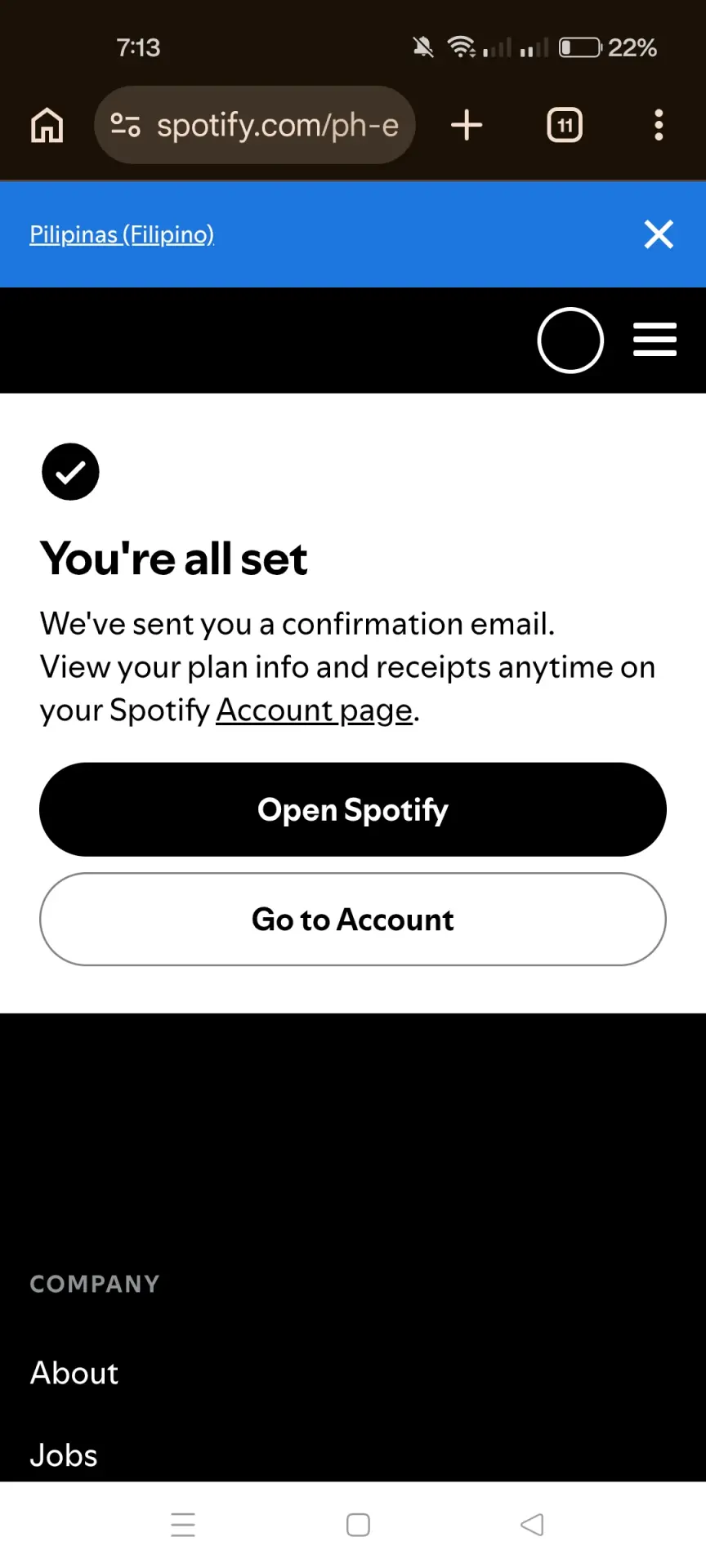Tap the system back button
The width and height of the screenshot is (706, 1568).
tap(532, 1525)
